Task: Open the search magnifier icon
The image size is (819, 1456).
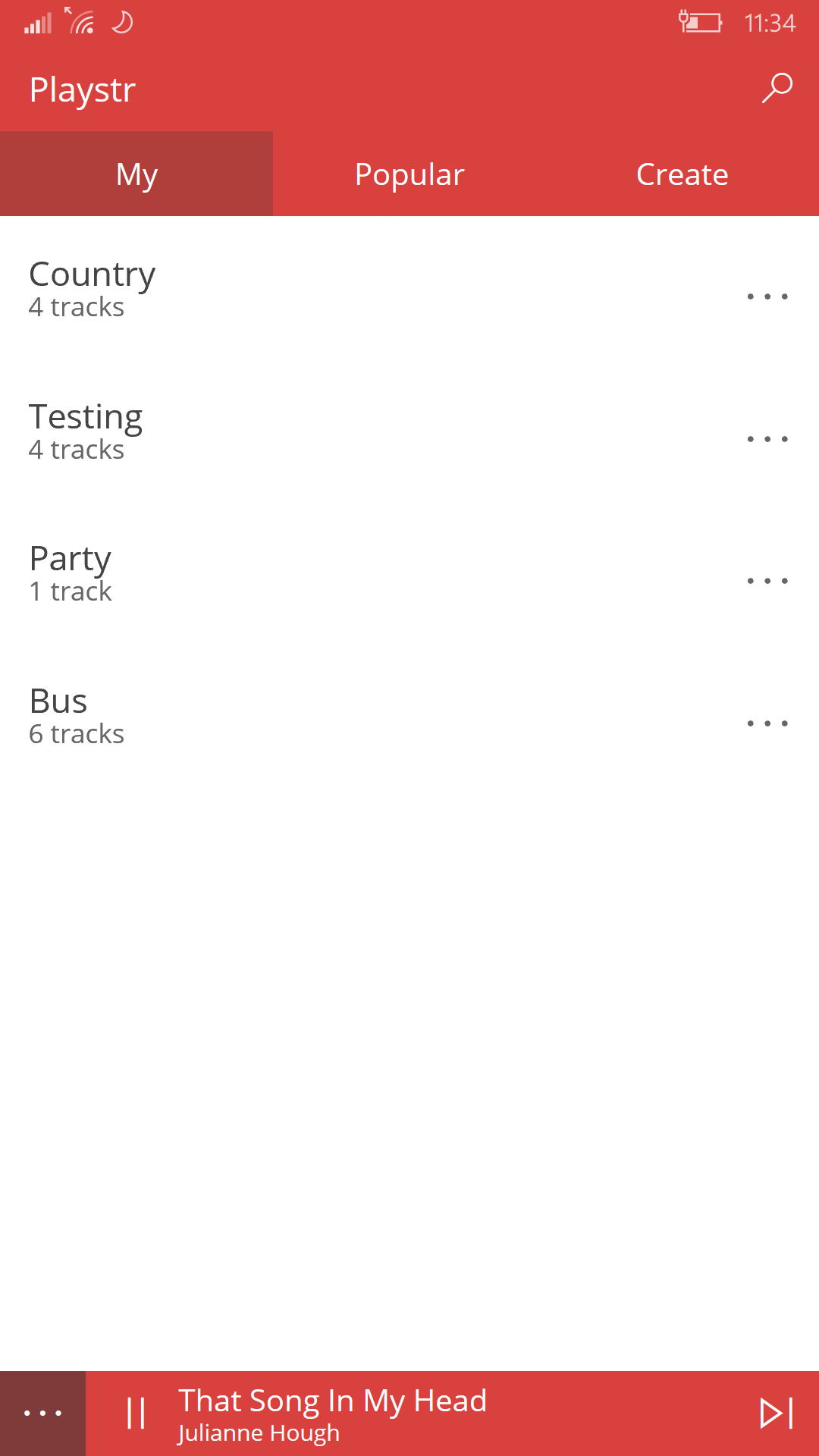Action: point(777,89)
